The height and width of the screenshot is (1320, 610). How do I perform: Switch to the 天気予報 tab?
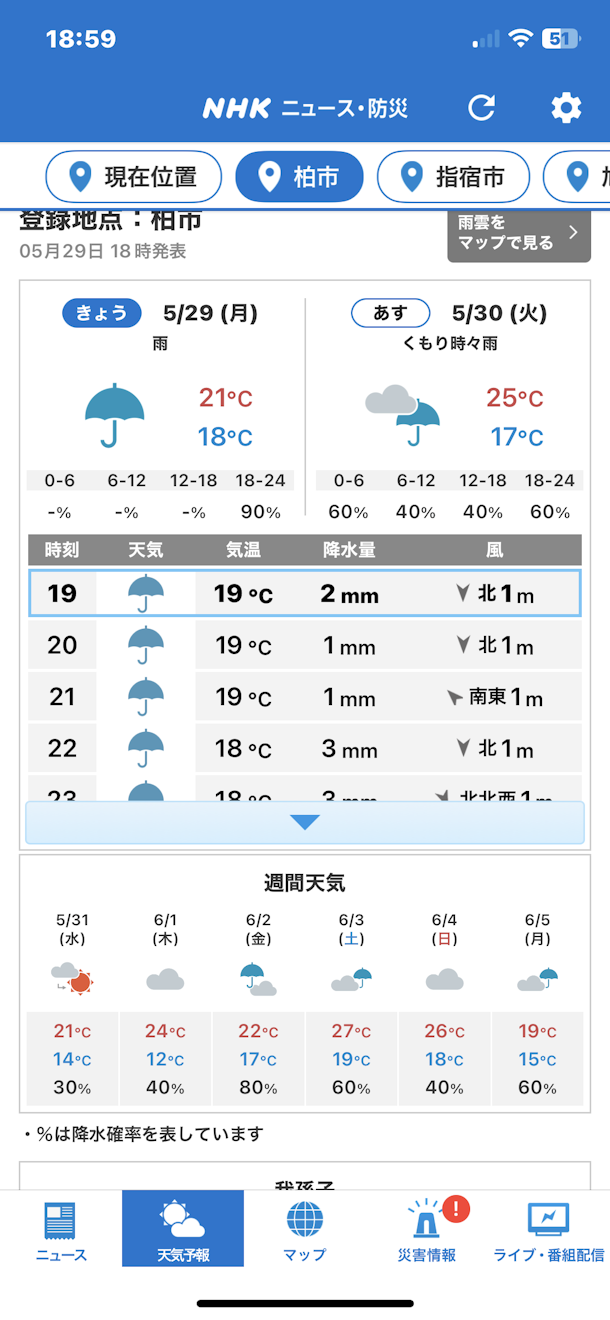[x=183, y=1231]
